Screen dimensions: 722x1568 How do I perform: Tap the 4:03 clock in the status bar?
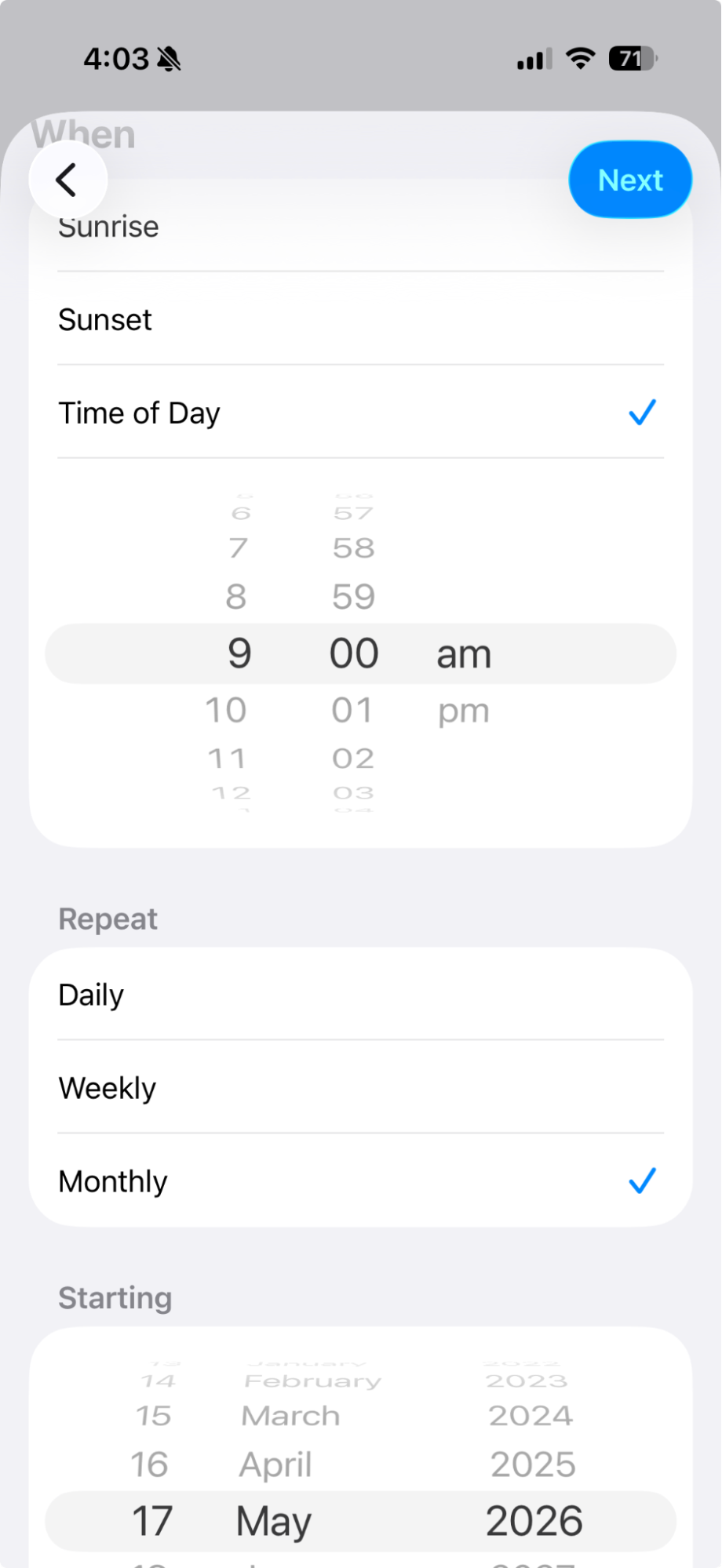117,57
